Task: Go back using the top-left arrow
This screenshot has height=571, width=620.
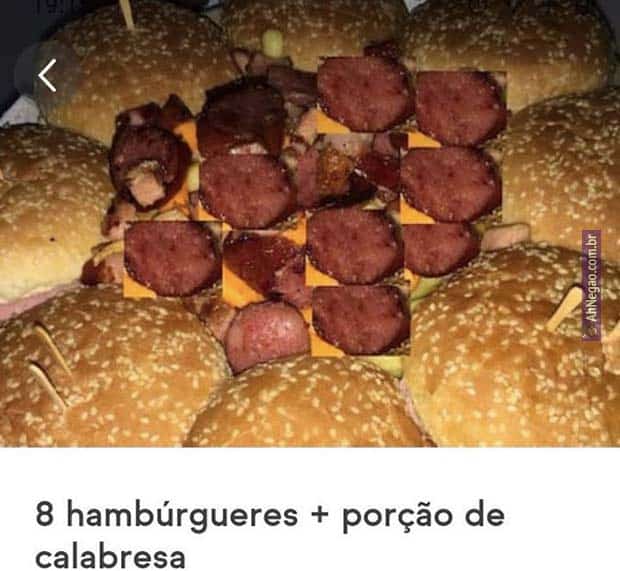Action: [x=47, y=75]
